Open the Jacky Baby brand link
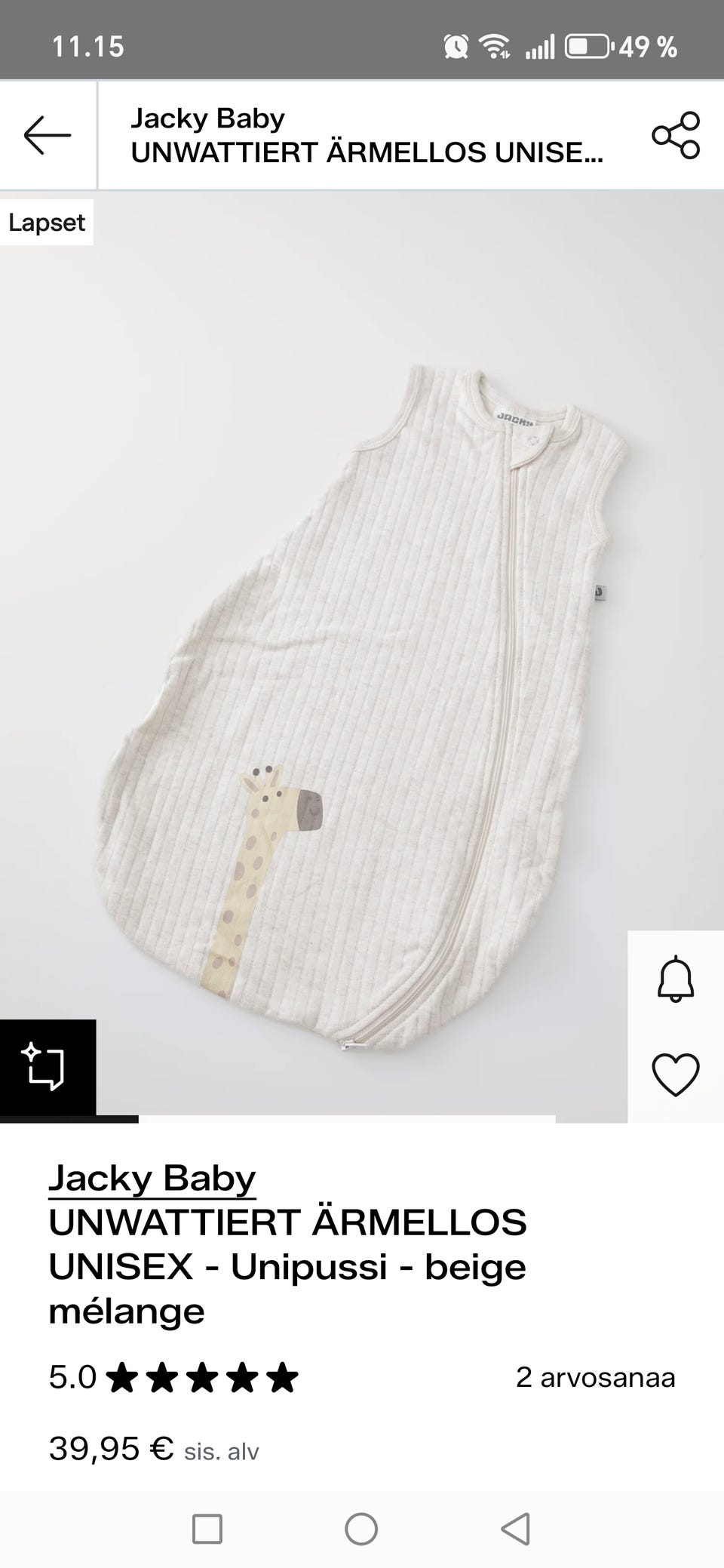 pos(152,1179)
